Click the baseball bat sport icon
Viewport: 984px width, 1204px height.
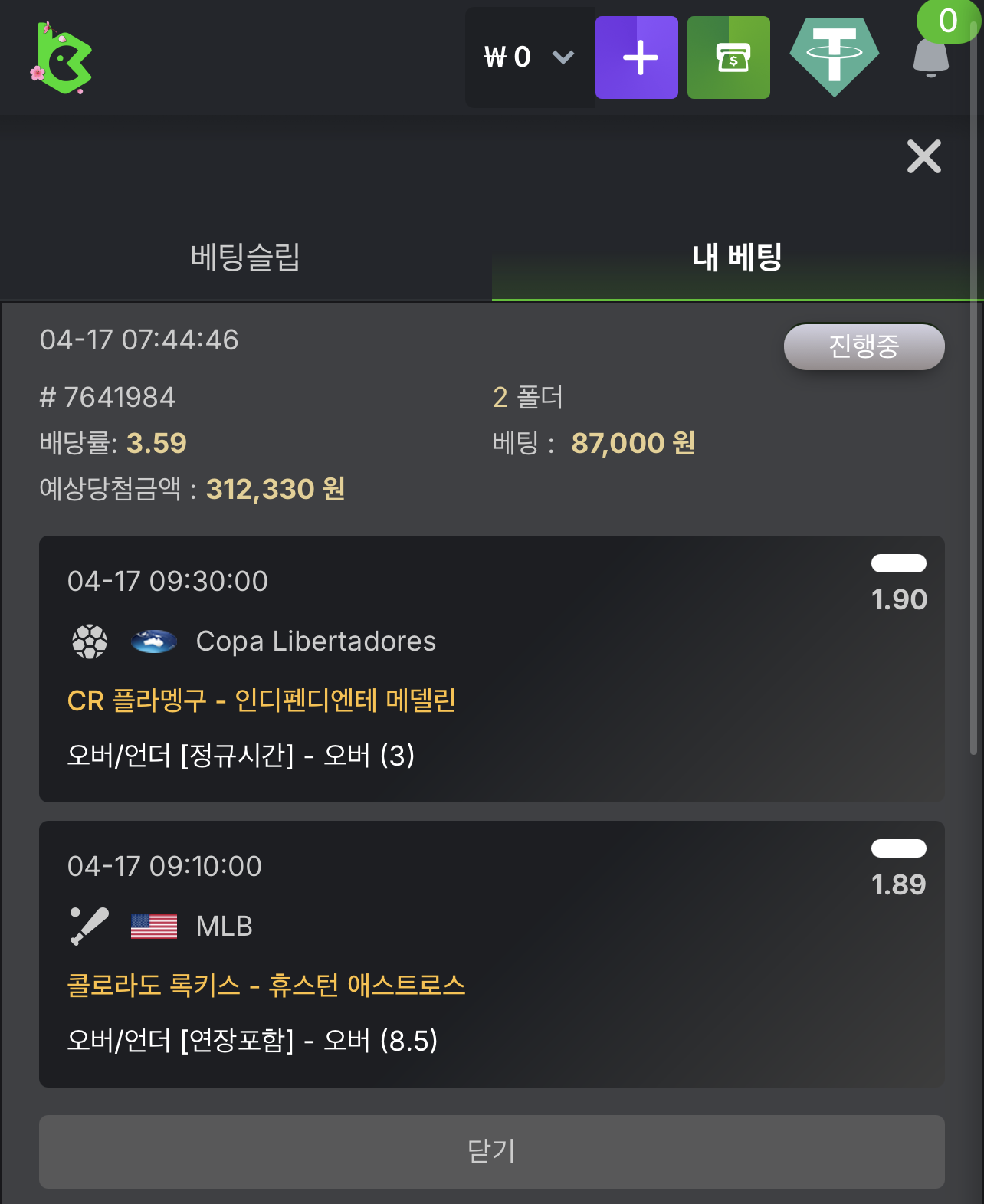(x=88, y=925)
